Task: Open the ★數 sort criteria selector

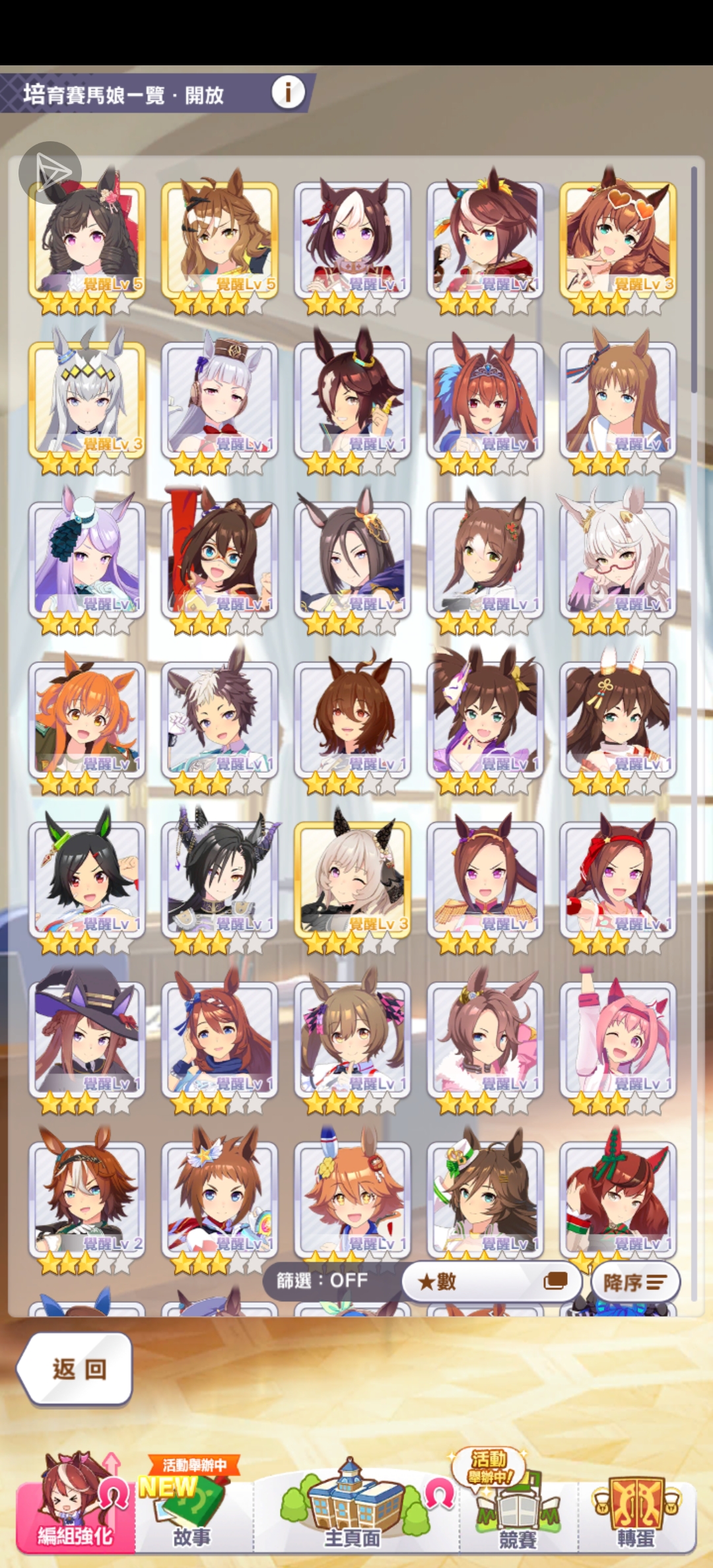Action: pyautogui.click(x=491, y=1282)
